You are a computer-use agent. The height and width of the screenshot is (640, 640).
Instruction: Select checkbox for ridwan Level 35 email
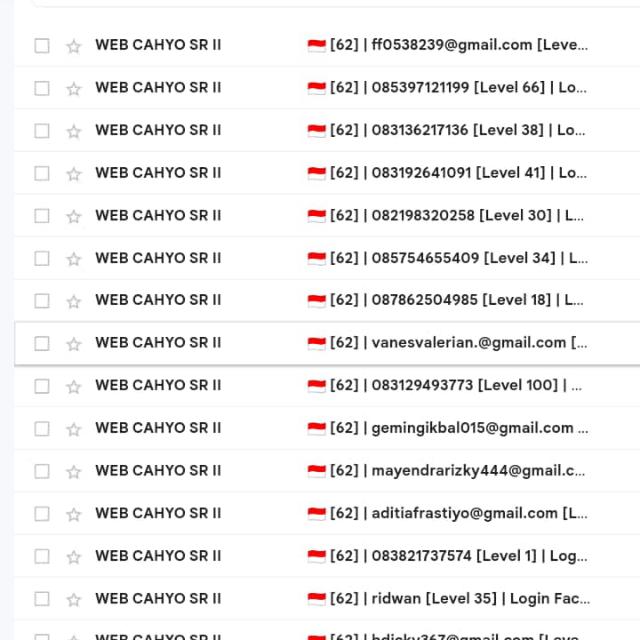41,599
